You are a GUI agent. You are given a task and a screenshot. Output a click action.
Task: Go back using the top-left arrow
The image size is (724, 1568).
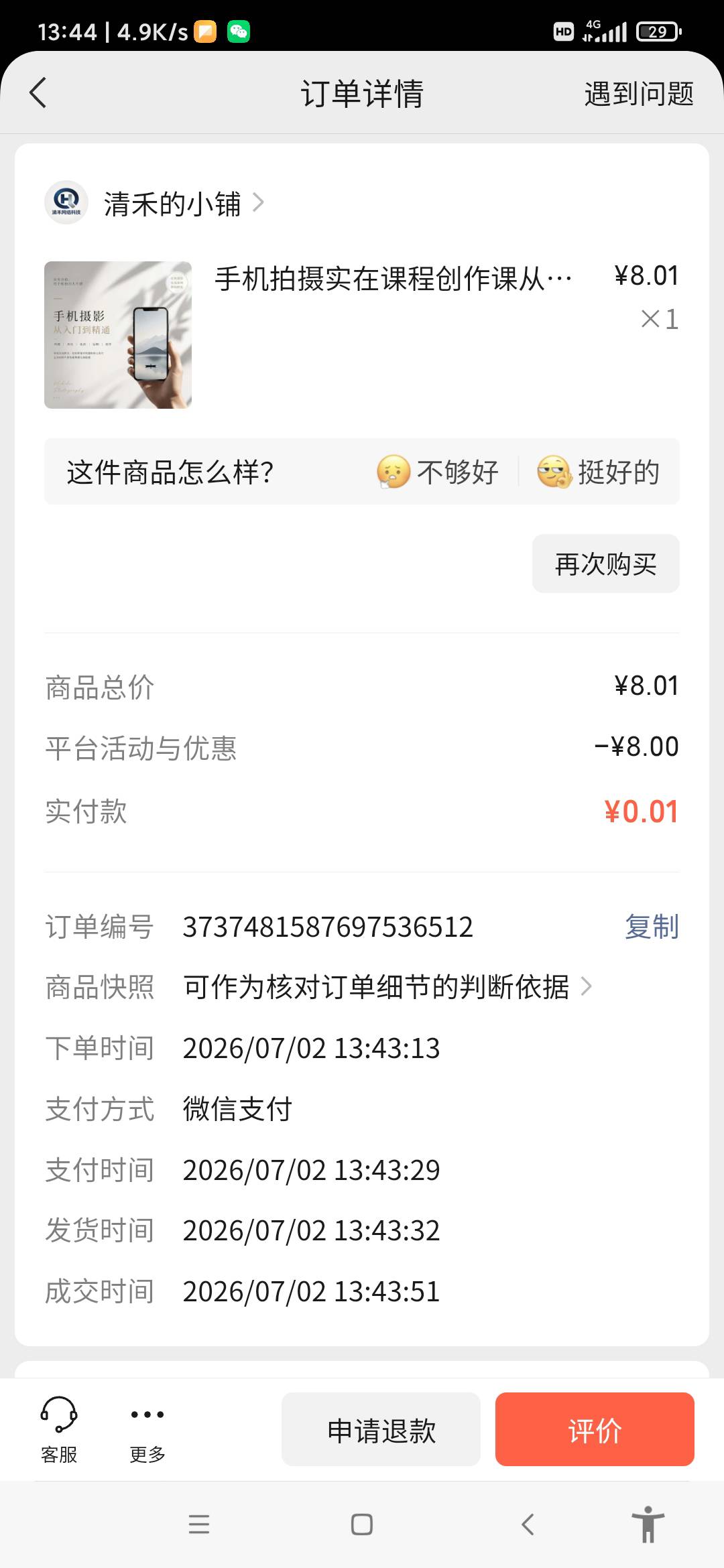point(38,92)
